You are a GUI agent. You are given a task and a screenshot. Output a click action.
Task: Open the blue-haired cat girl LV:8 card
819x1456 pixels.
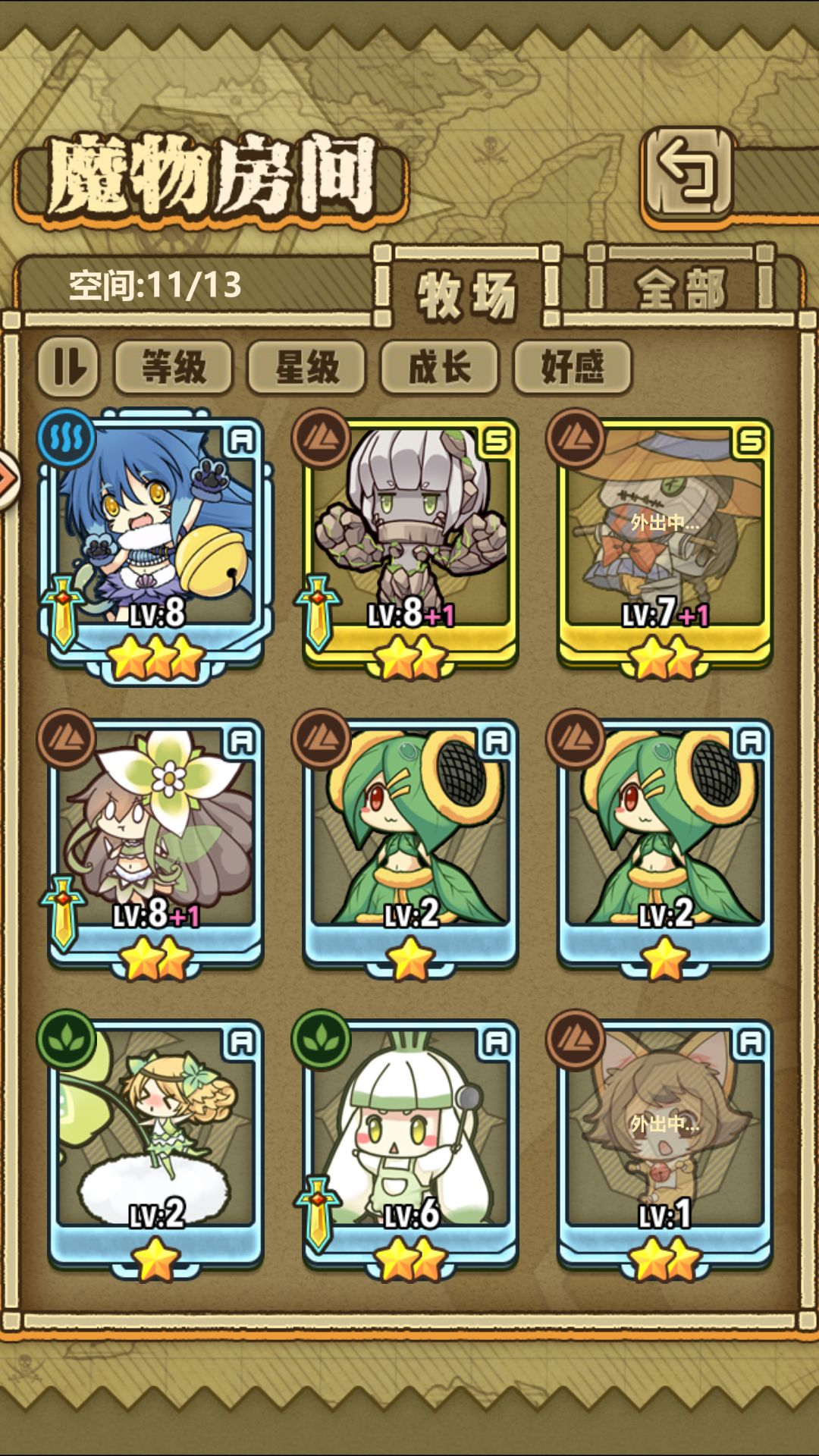pos(155,544)
